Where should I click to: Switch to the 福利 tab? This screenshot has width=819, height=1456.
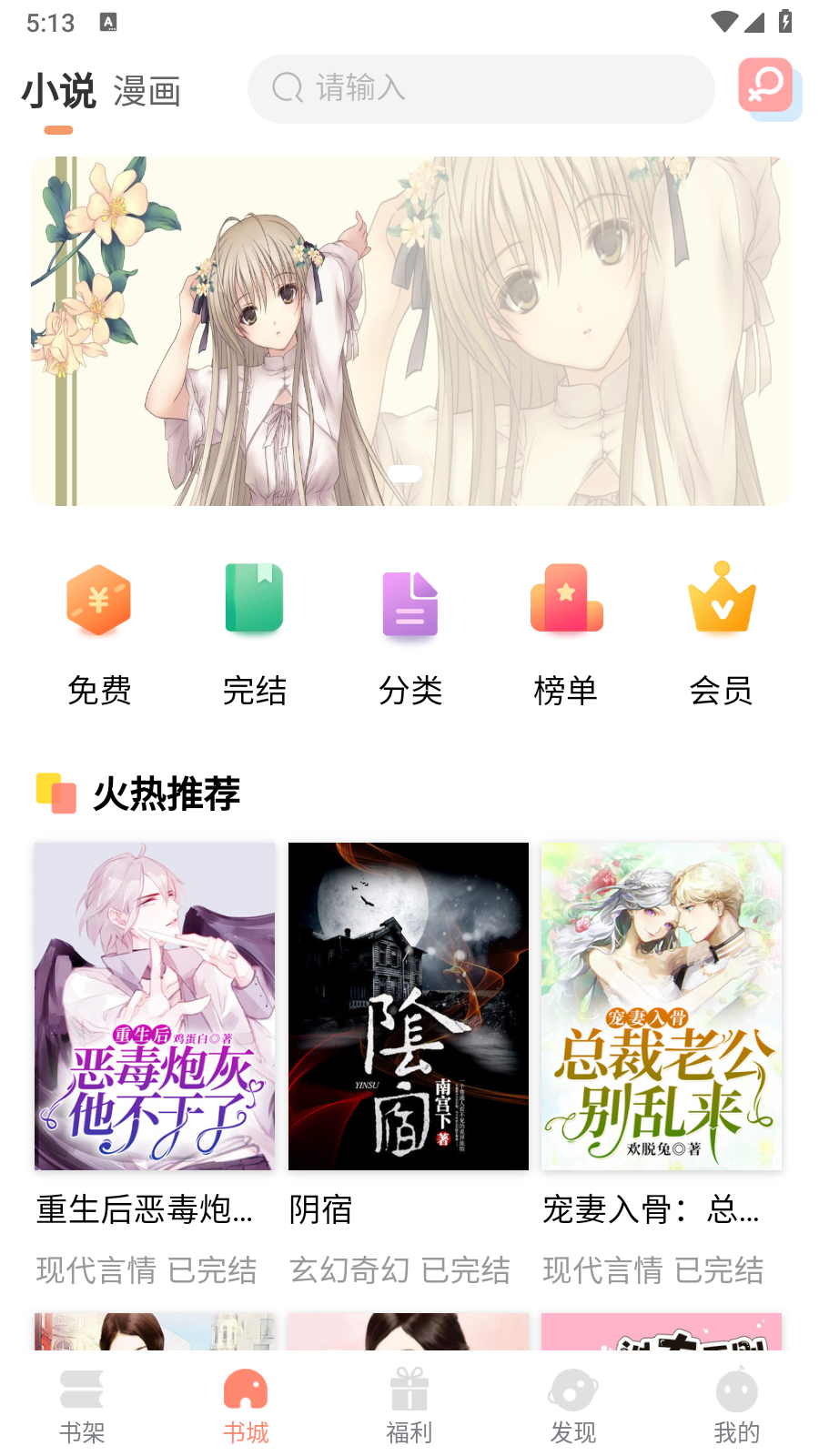[409, 1406]
